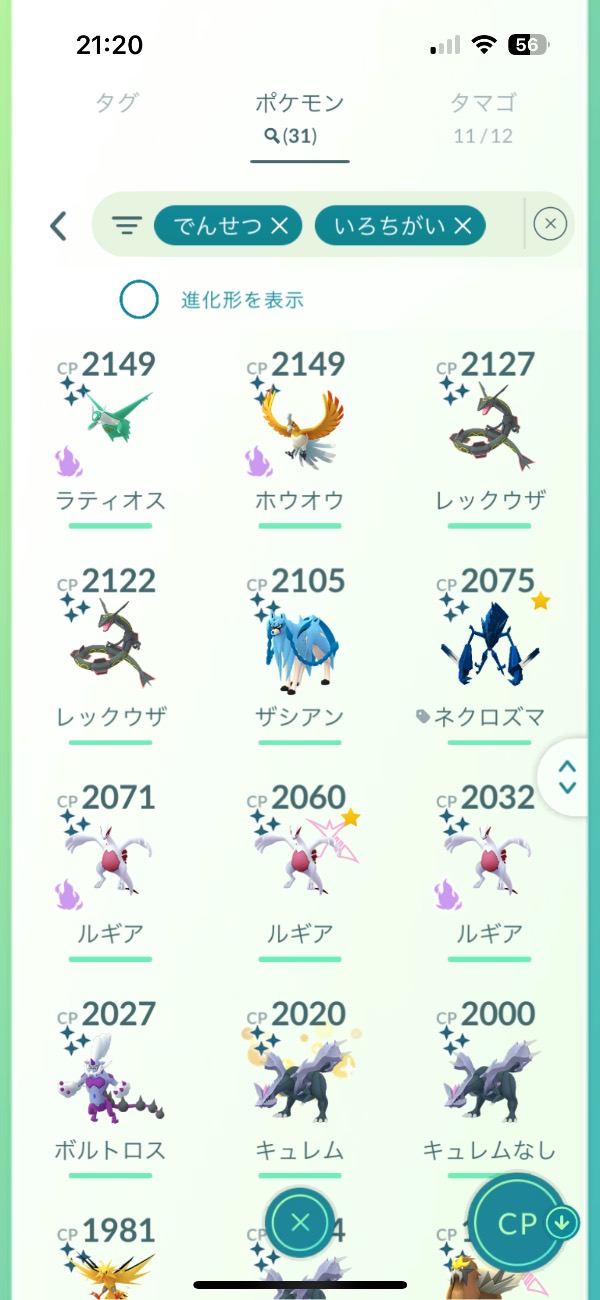Tap the fast scroll handle arrows

pyautogui.click(x=567, y=777)
